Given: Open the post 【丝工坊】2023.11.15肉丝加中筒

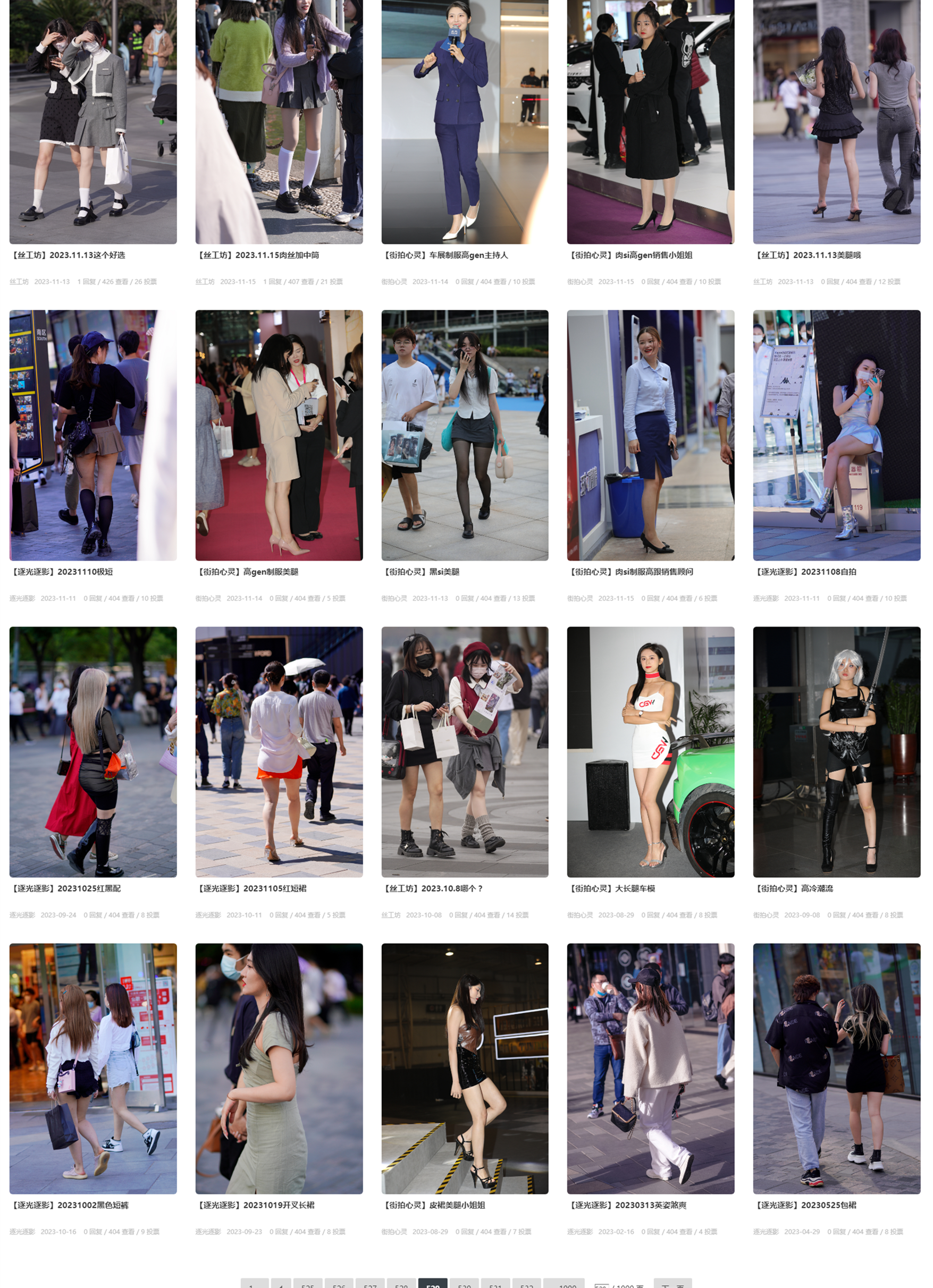Looking at the screenshot, I should click(258, 256).
